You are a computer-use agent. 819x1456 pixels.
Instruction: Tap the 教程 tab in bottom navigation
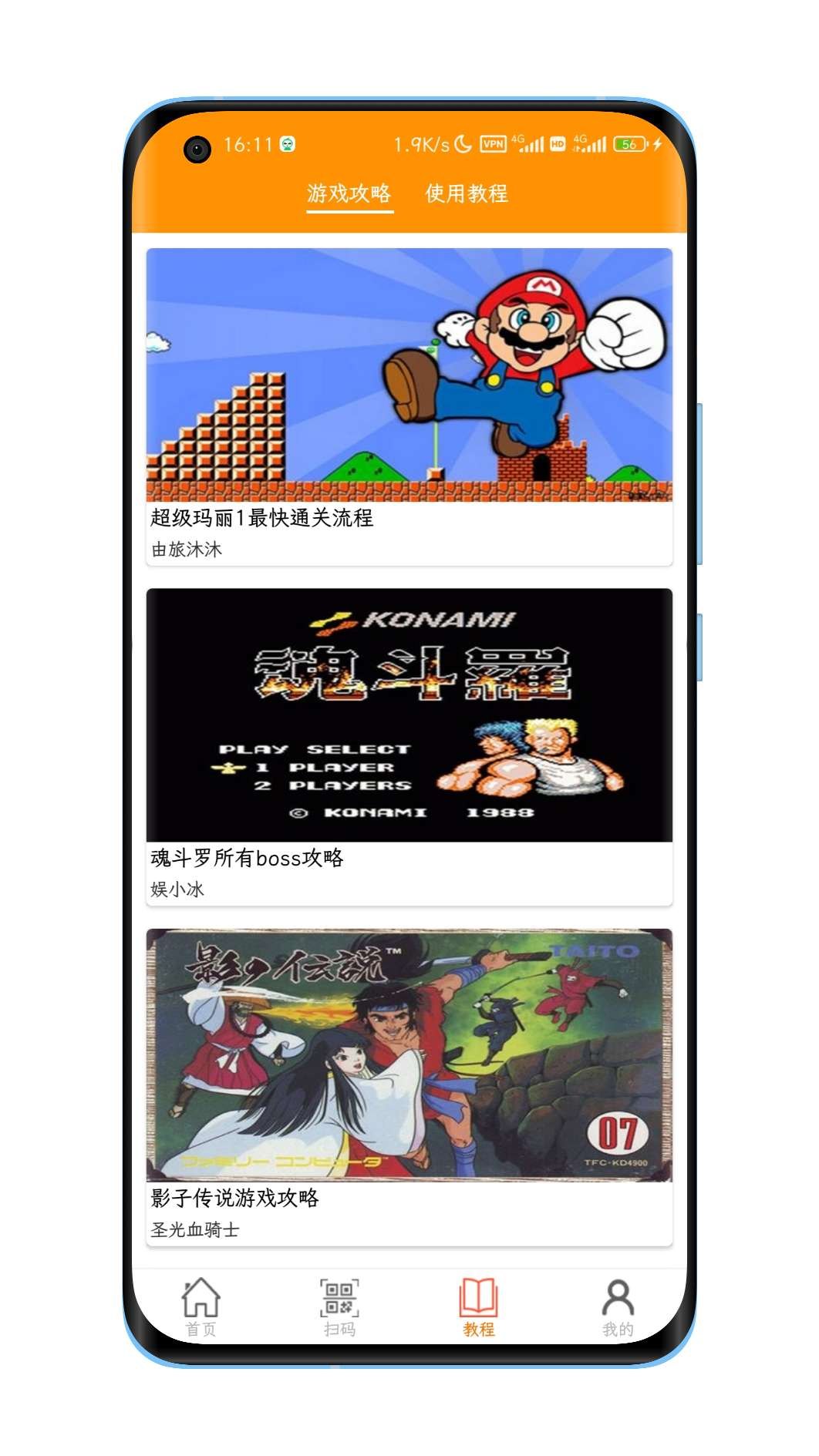click(478, 1306)
